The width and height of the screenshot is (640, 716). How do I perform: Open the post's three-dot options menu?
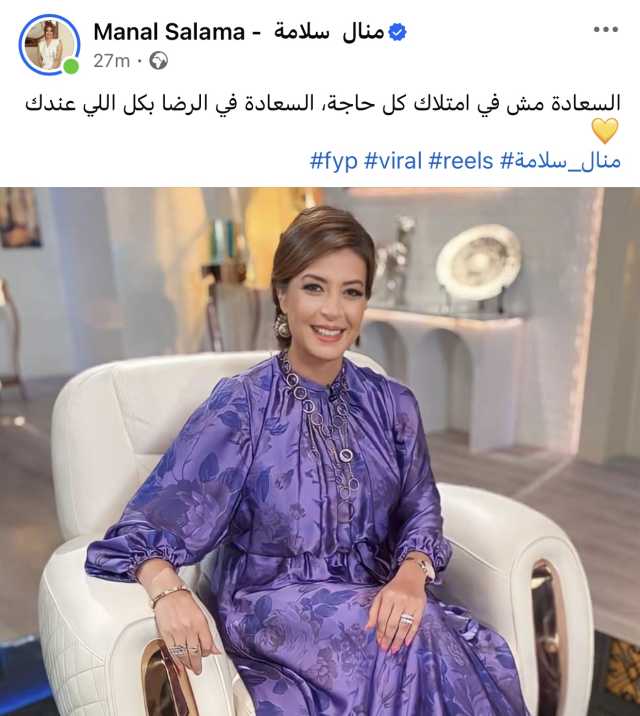click(605, 29)
